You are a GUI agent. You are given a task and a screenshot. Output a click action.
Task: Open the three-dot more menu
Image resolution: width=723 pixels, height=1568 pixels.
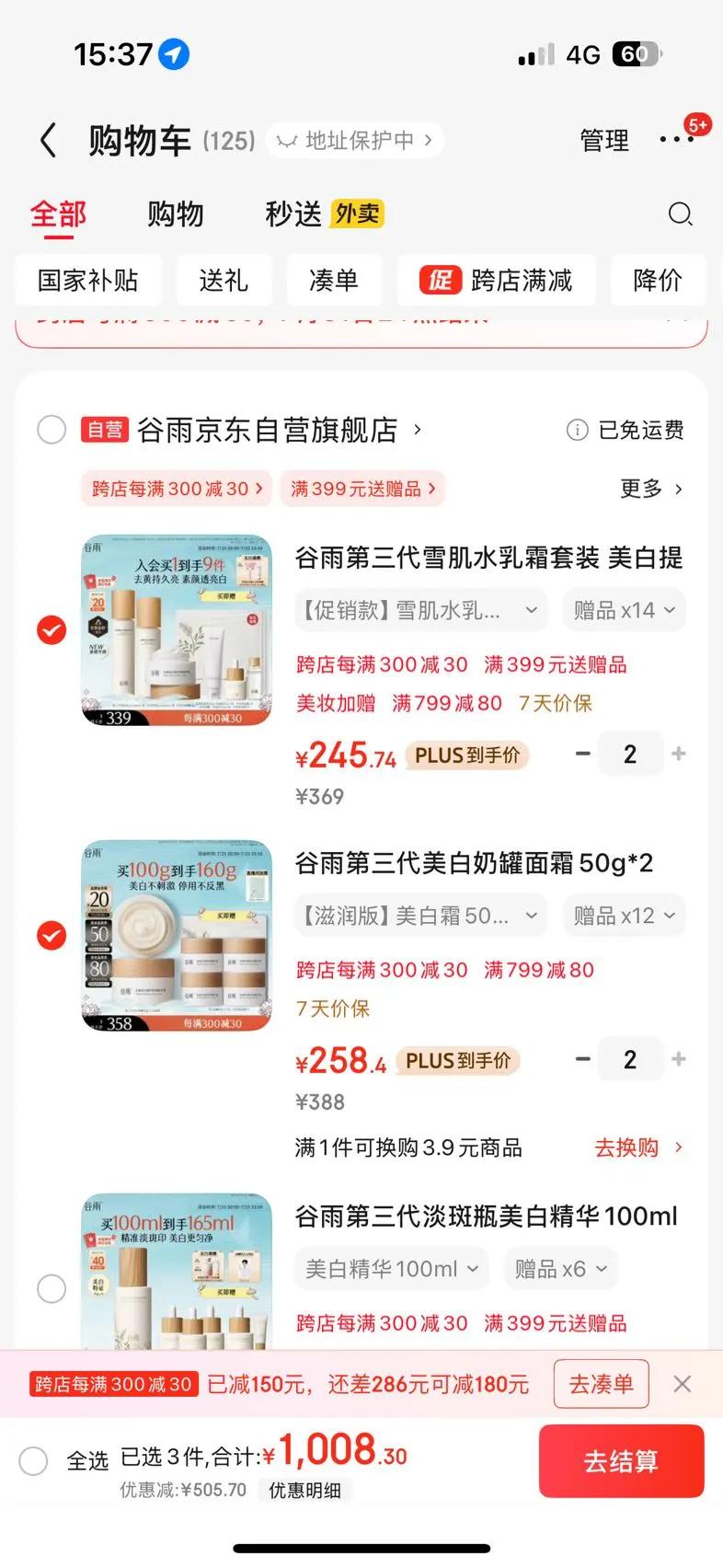coord(676,140)
